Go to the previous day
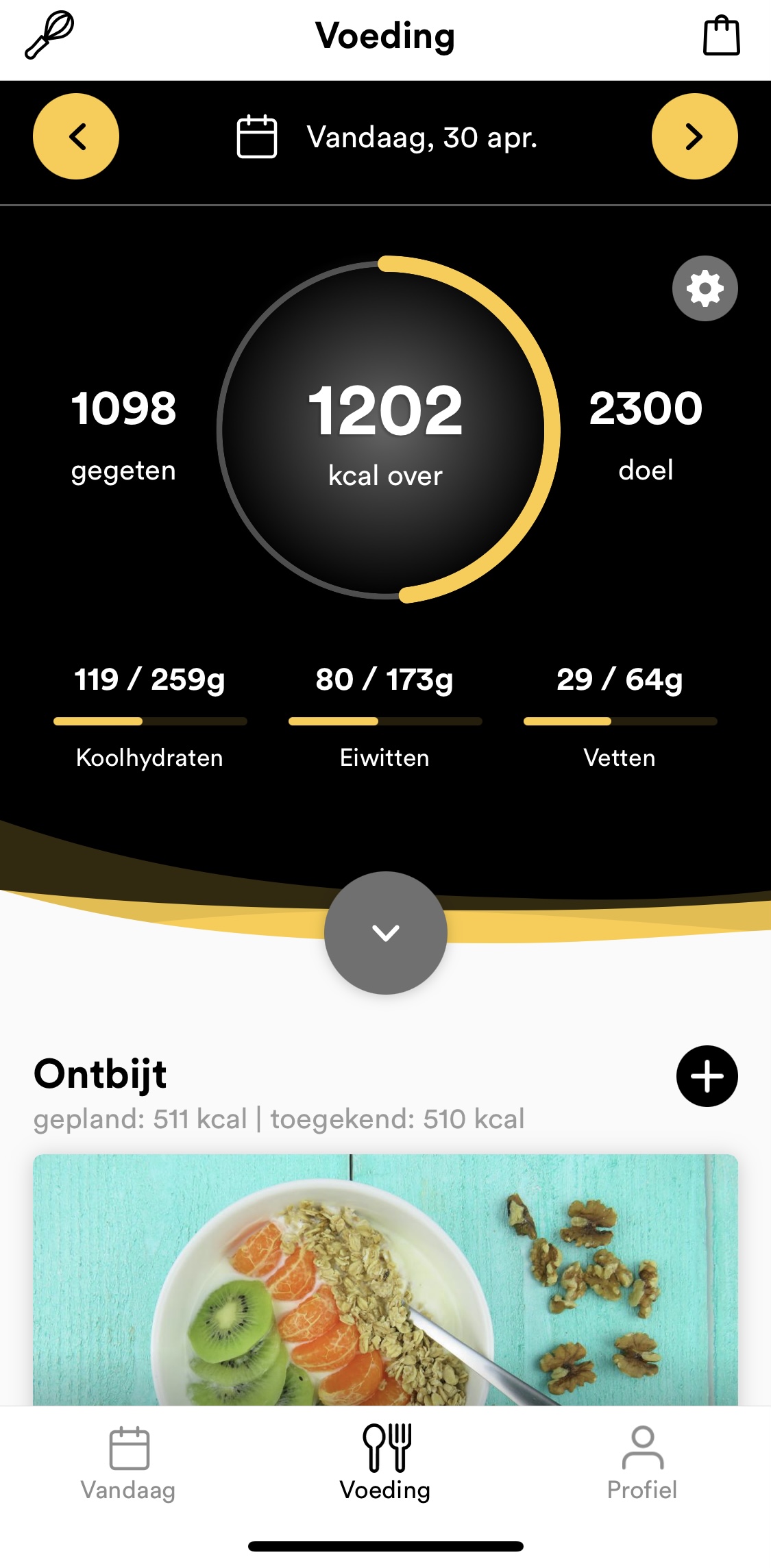This screenshot has height=1568, width=771. pos(76,136)
